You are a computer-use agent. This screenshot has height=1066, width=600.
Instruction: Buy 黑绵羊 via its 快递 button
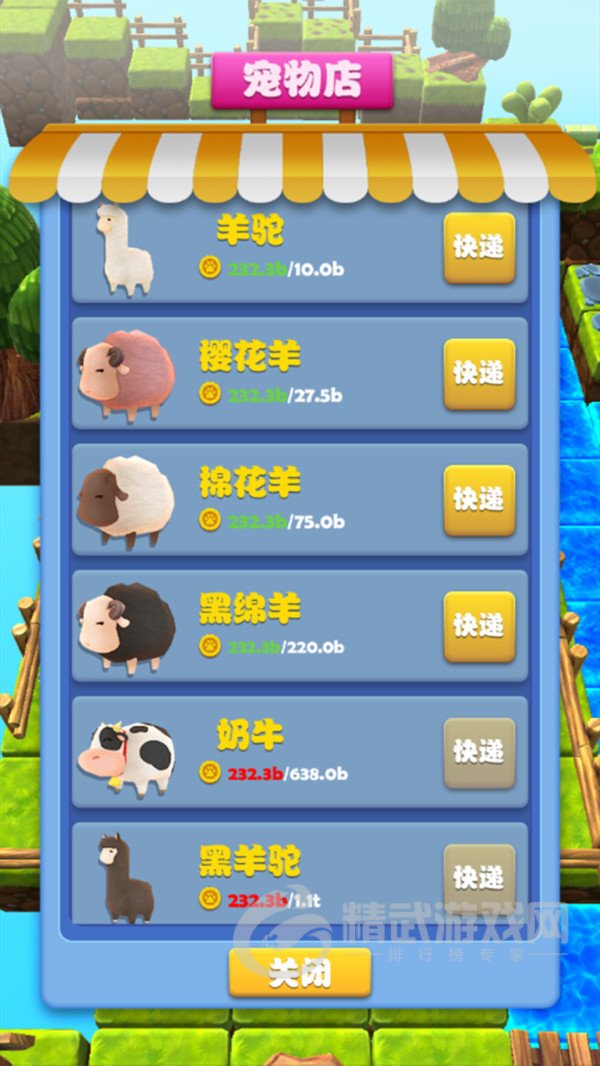(479, 625)
